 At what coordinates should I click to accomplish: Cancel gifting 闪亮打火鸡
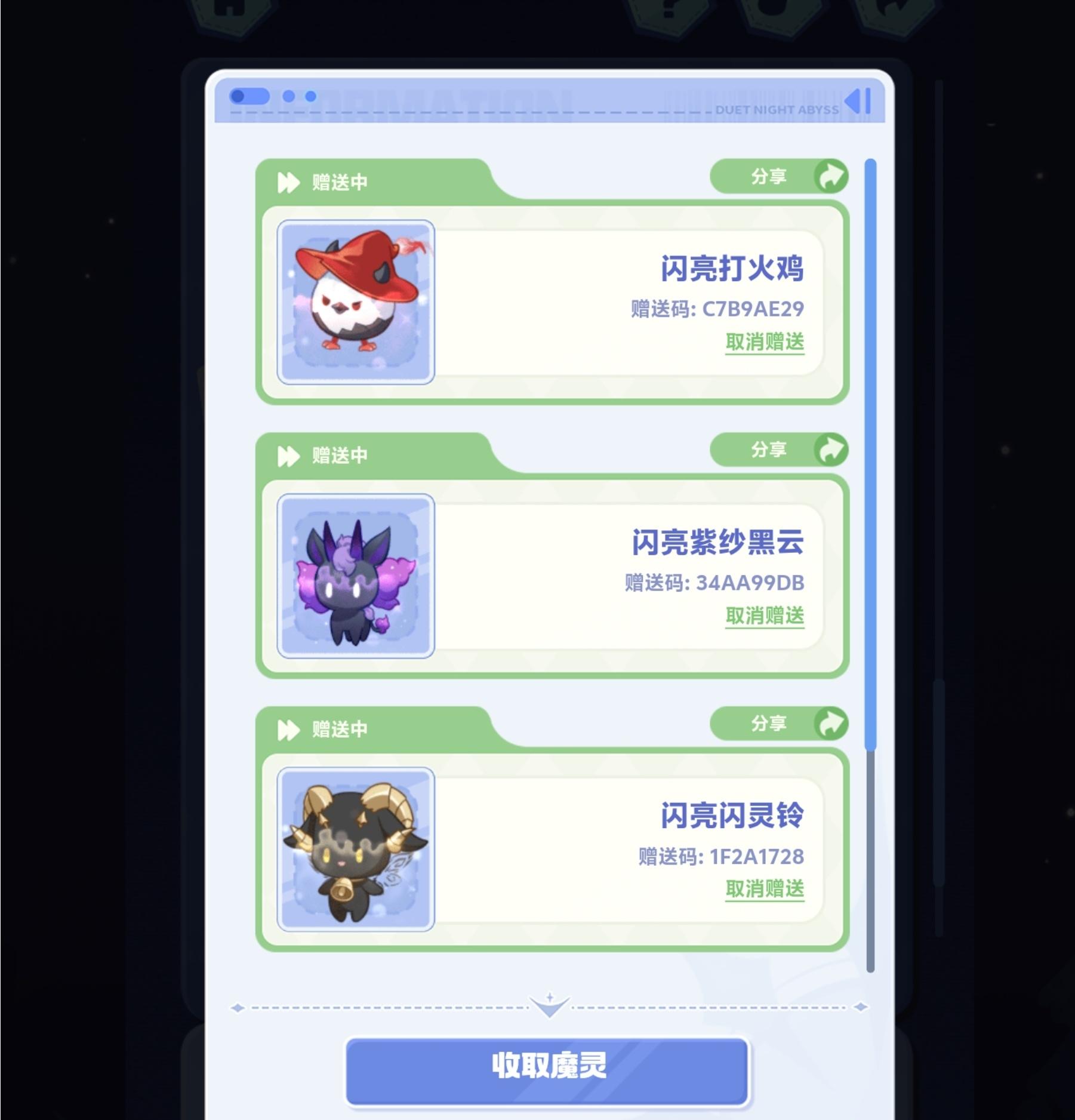coord(765,342)
